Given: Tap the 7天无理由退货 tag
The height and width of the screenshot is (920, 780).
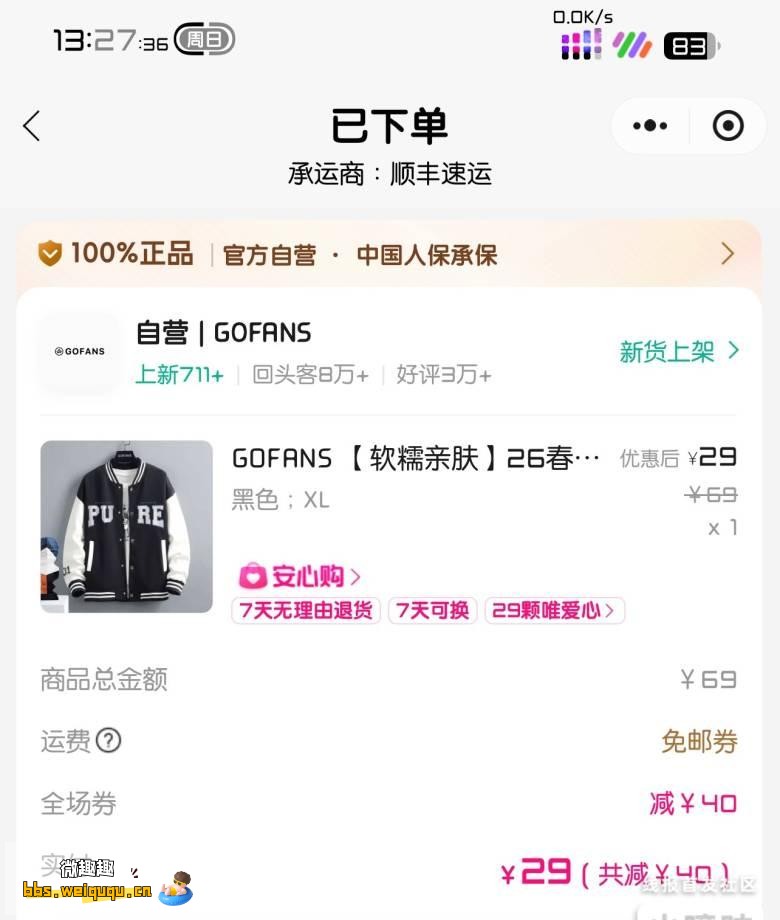Looking at the screenshot, I should [x=305, y=610].
